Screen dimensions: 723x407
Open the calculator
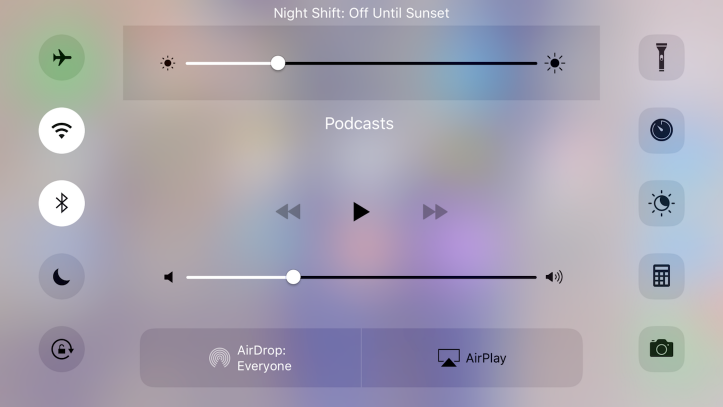click(661, 277)
